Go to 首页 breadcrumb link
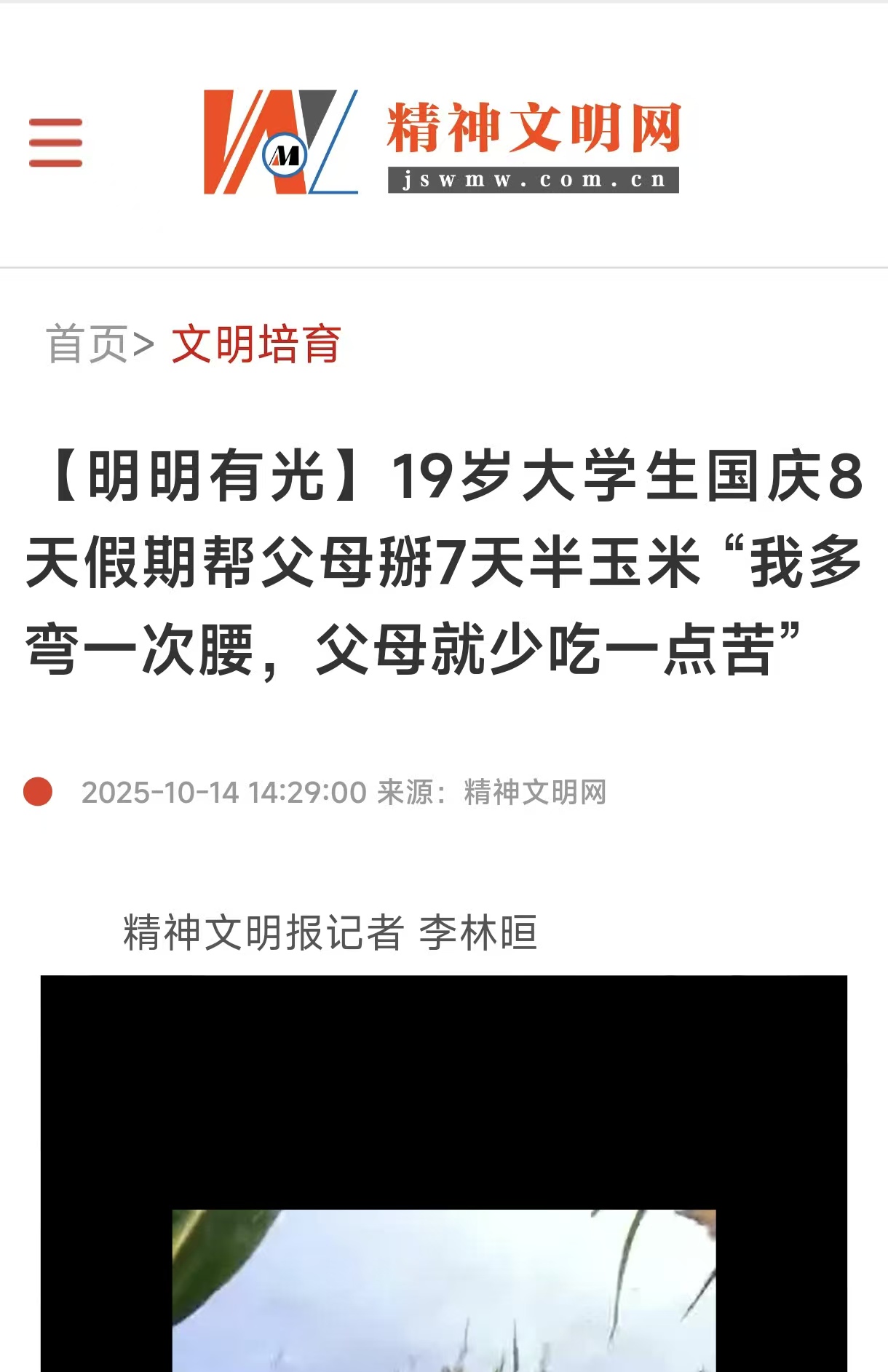The image size is (888, 1372). click(87, 344)
